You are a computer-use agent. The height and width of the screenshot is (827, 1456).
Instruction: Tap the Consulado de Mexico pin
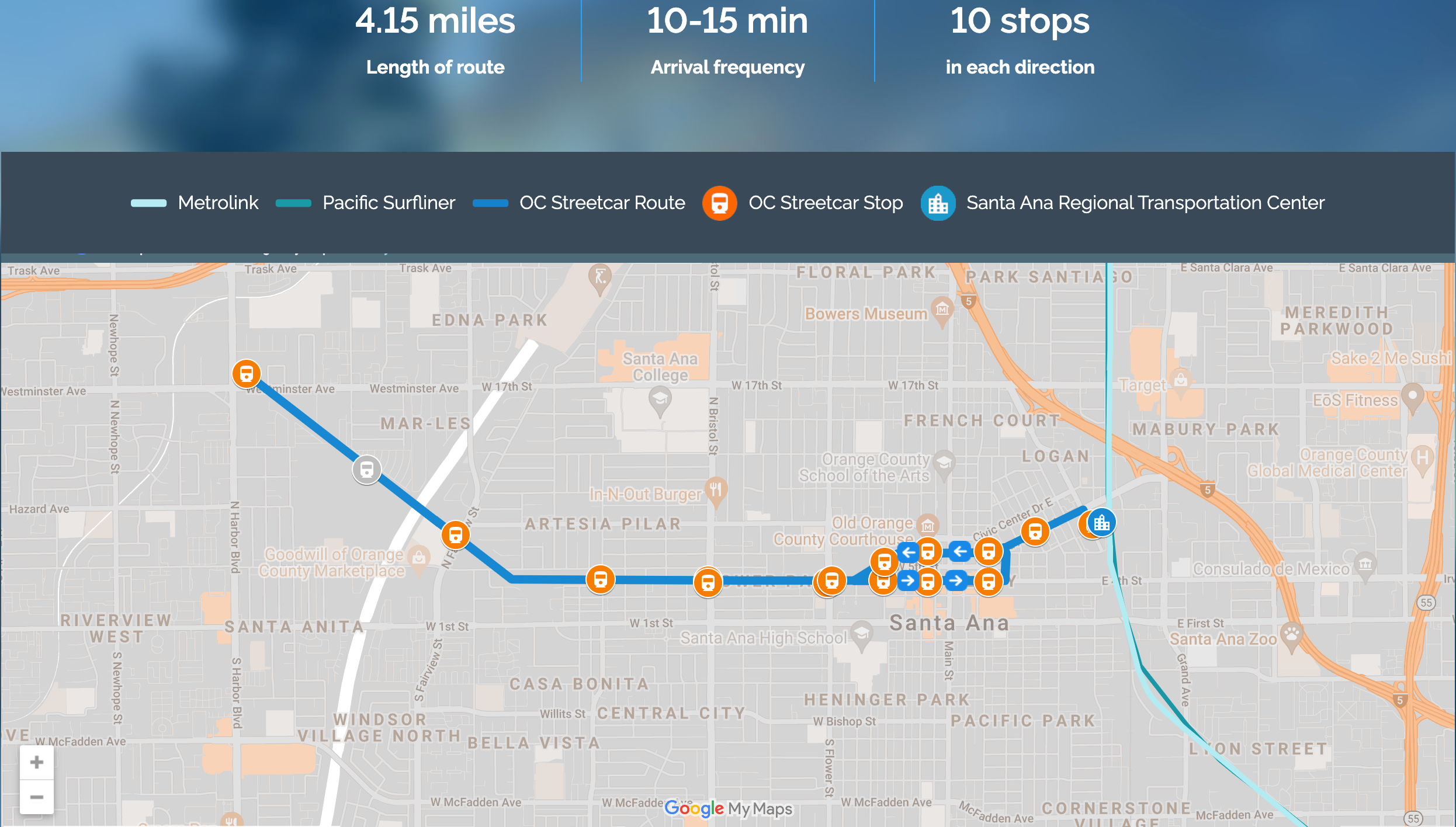1365,565
